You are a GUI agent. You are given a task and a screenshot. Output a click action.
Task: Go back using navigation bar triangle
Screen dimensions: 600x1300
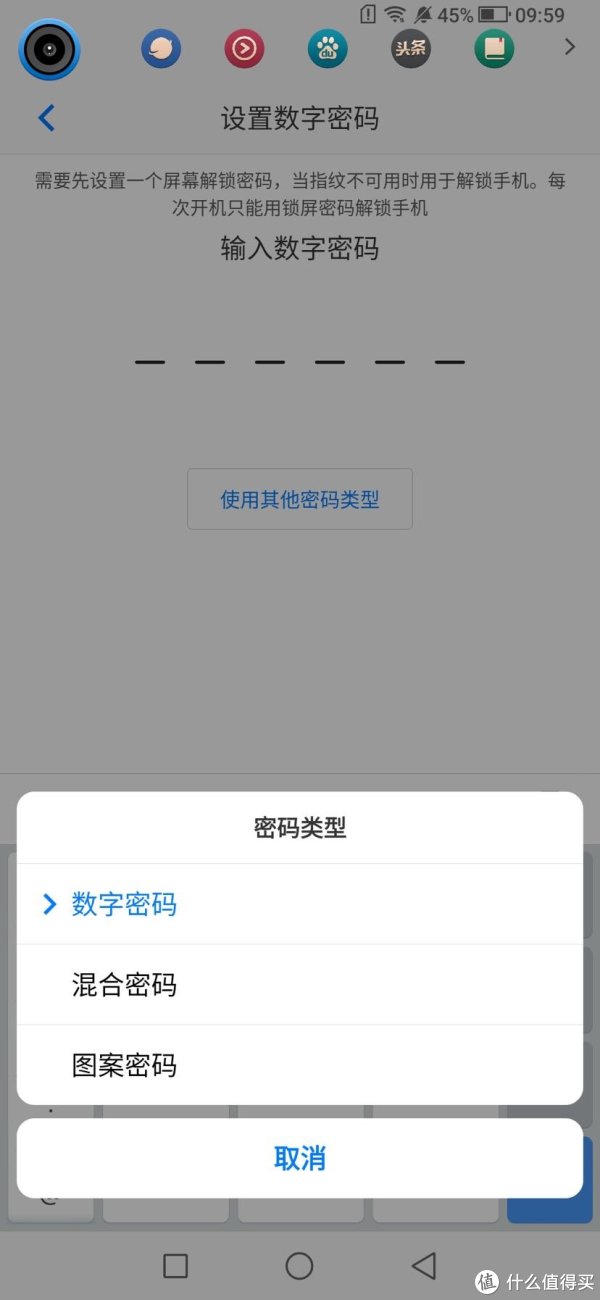(x=424, y=1266)
